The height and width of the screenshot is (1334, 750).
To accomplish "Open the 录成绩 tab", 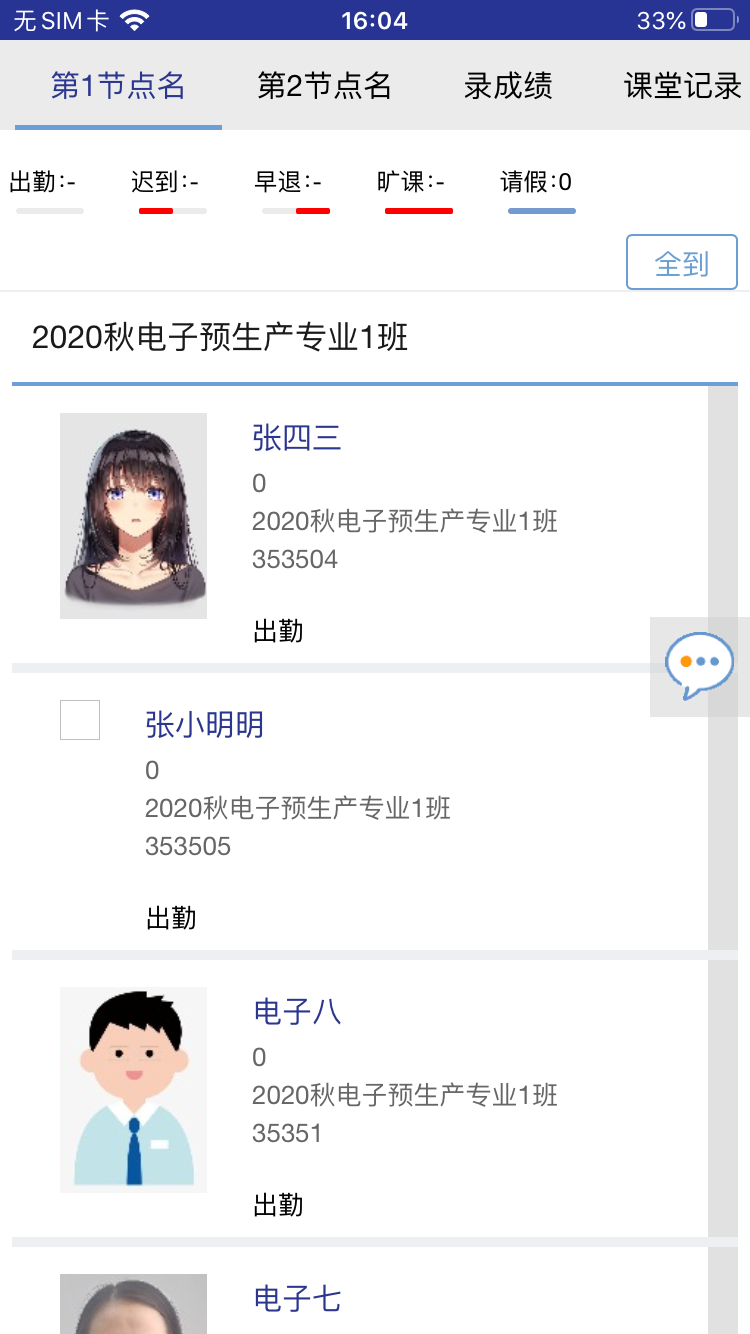I will (508, 86).
